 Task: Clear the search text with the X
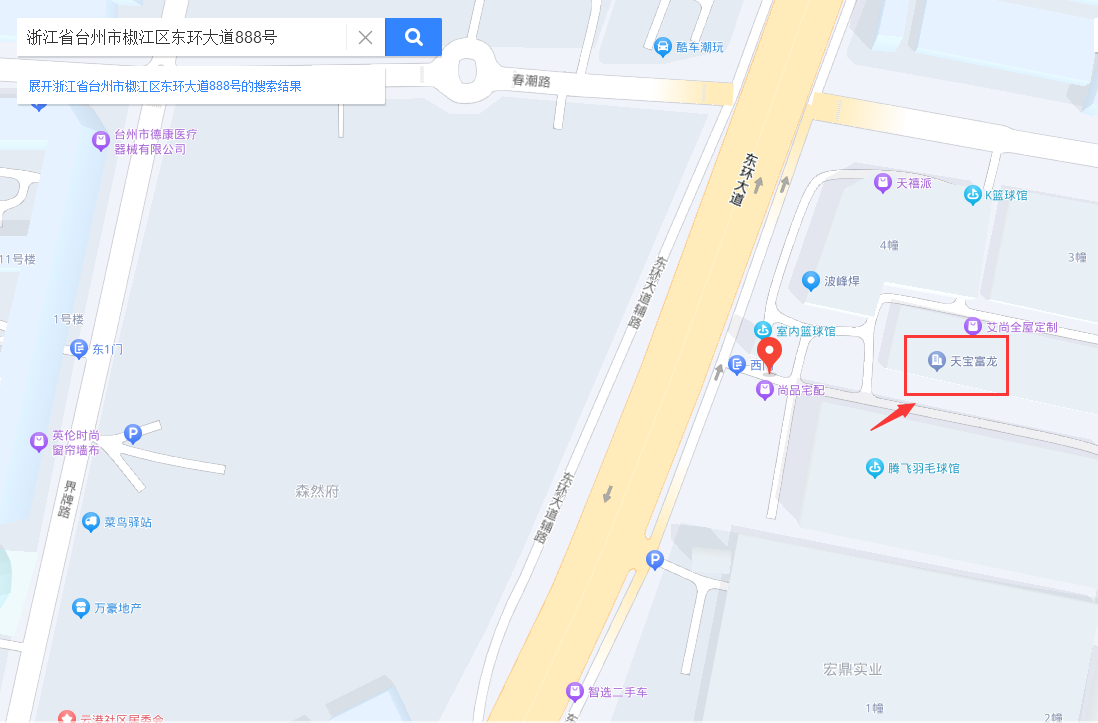(x=365, y=38)
